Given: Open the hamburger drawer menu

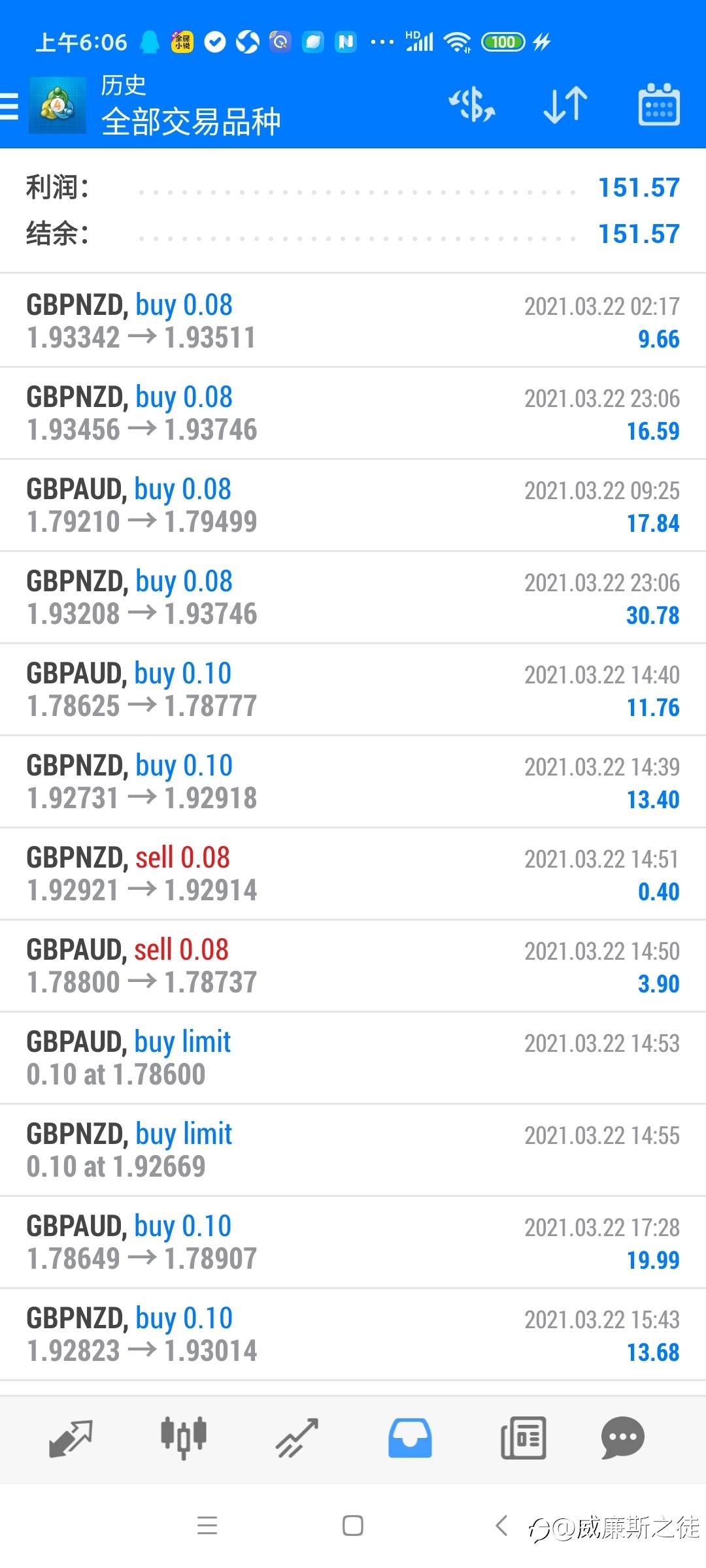Looking at the screenshot, I should point(9,106).
